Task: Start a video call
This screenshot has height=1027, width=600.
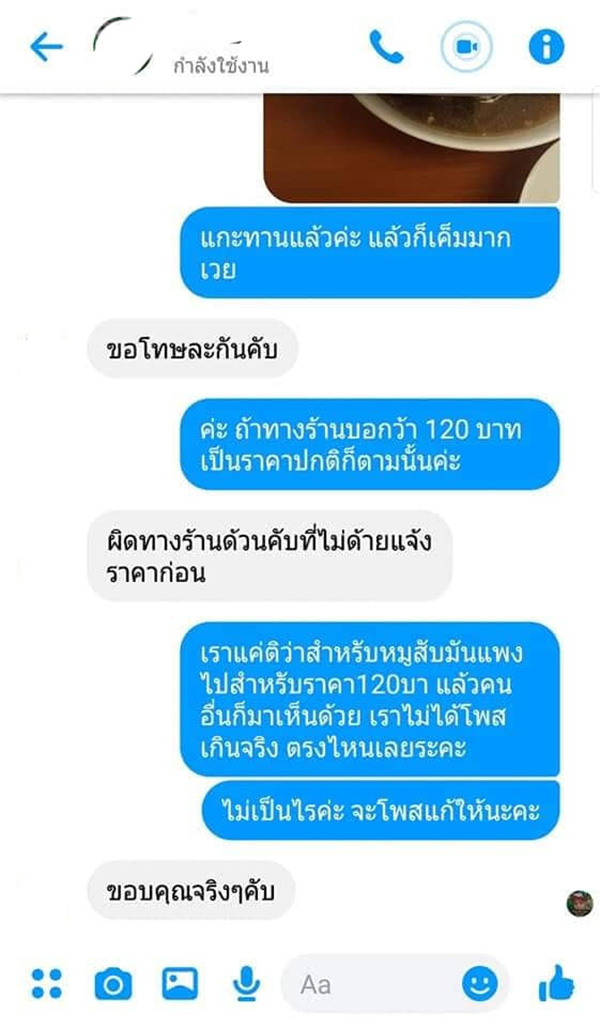Action: pos(465,47)
